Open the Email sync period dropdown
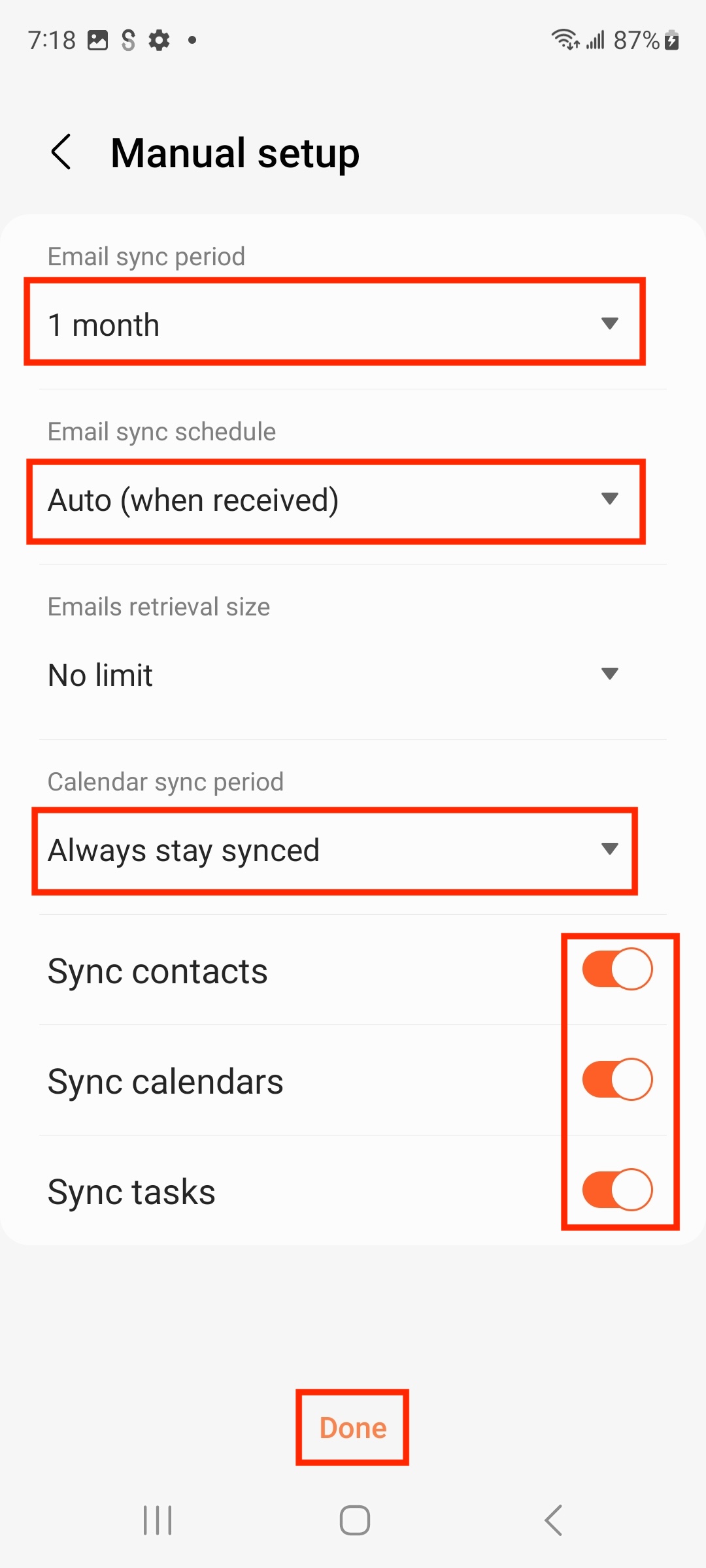This screenshot has height=1568, width=706. coord(335,323)
